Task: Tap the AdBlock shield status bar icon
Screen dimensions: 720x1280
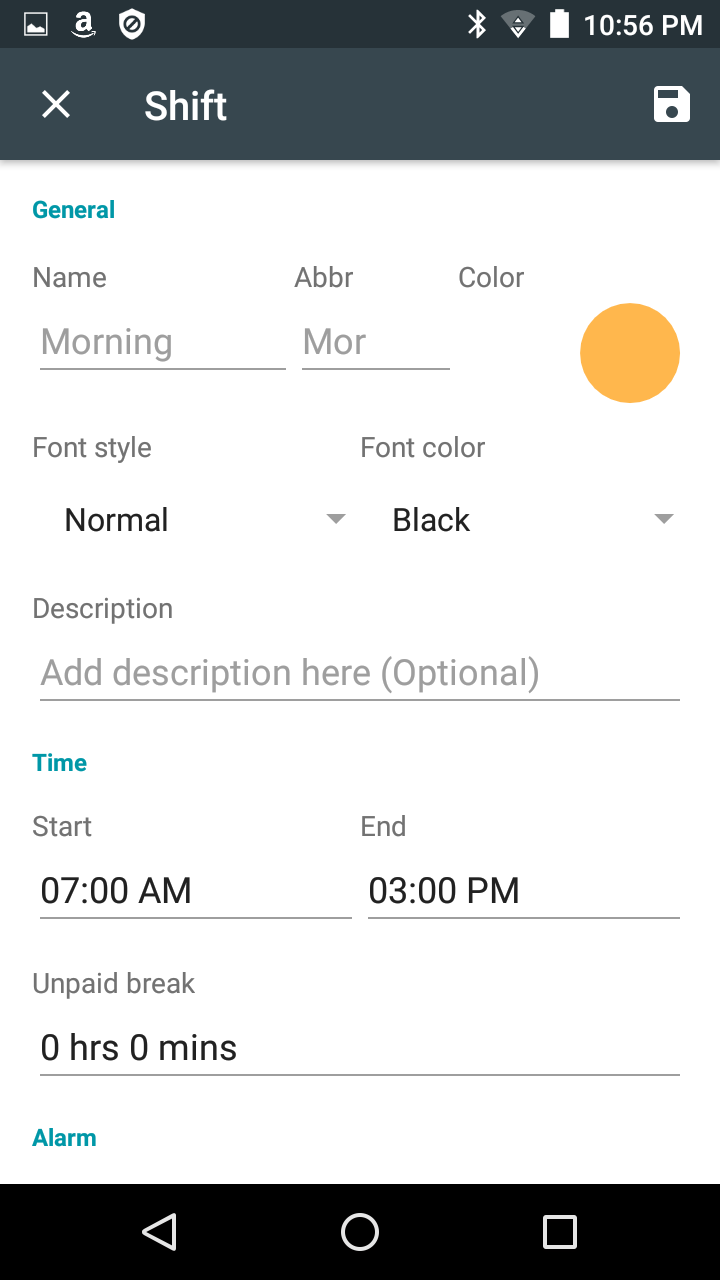Action: [x=130, y=24]
